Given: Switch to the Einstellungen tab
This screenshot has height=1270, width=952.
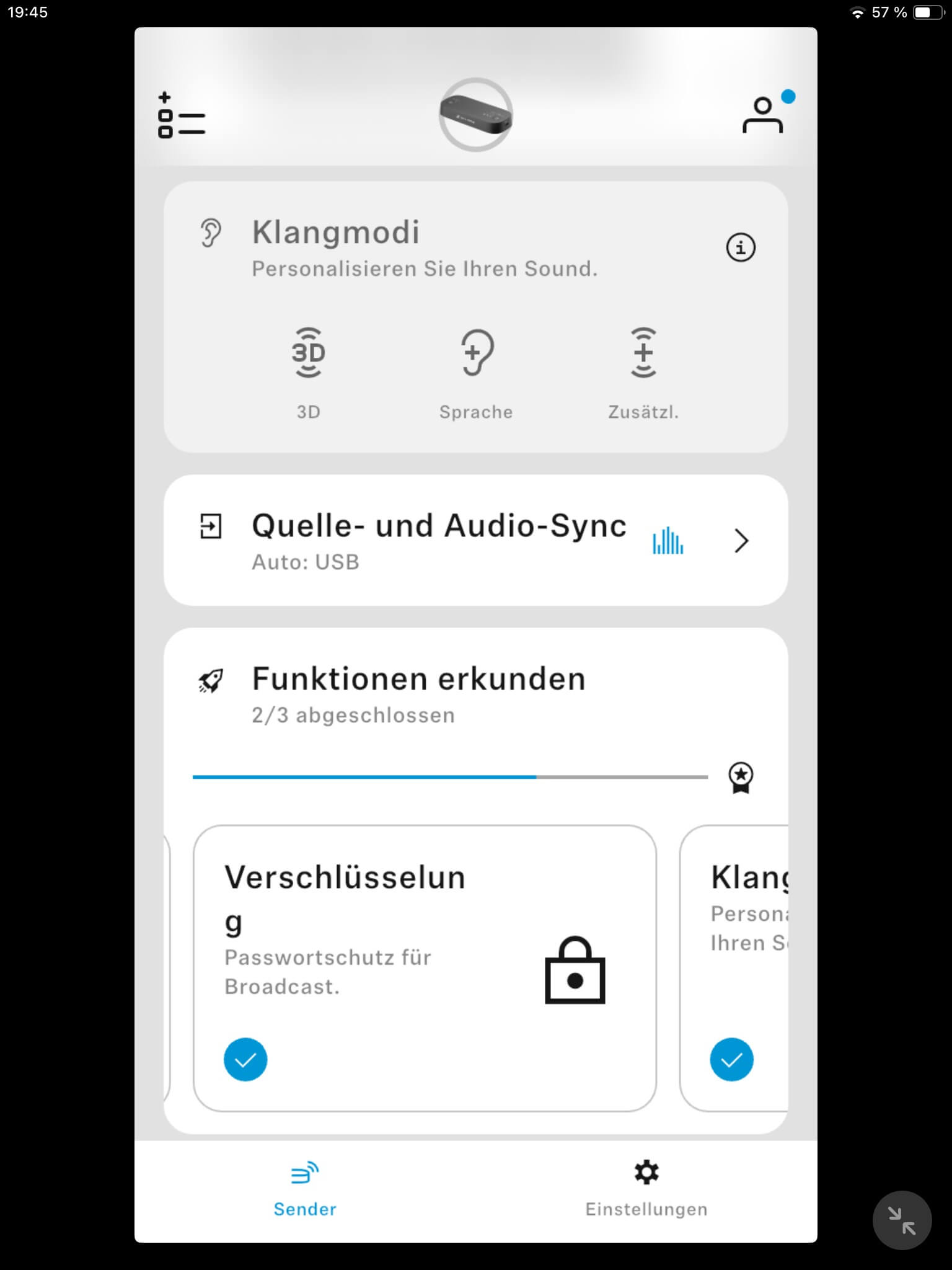Looking at the screenshot, I should tap(646, 1191).
